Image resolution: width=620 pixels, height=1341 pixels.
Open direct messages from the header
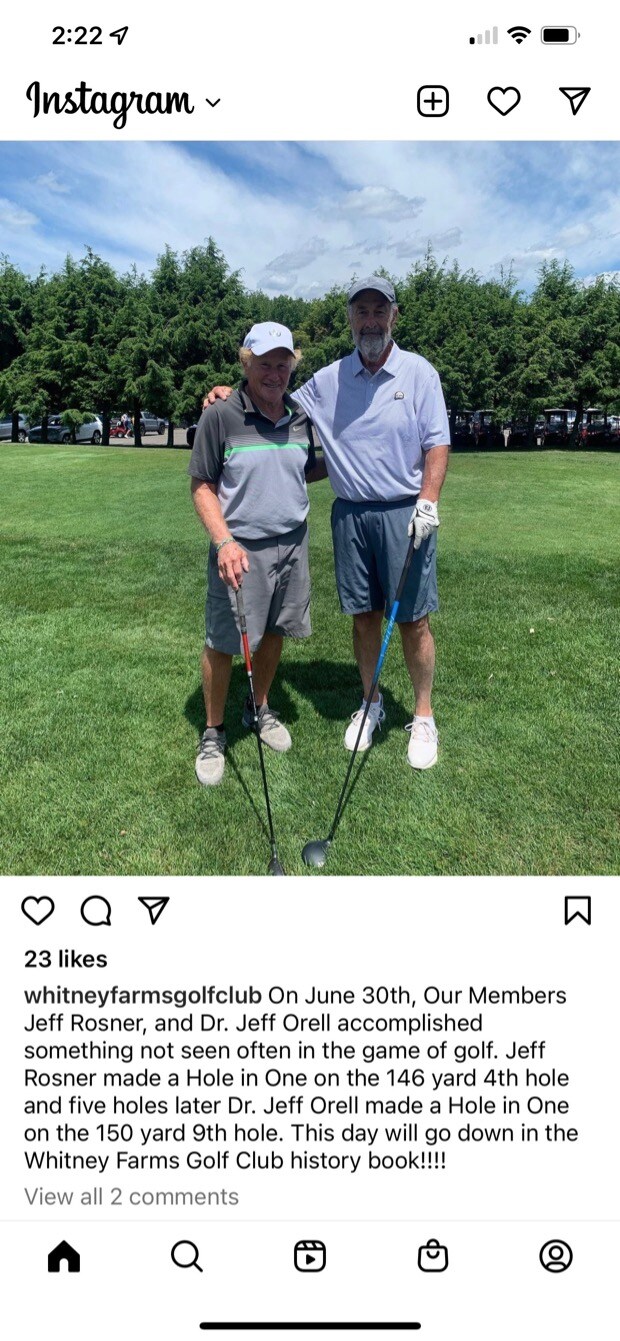pos(574,101)
